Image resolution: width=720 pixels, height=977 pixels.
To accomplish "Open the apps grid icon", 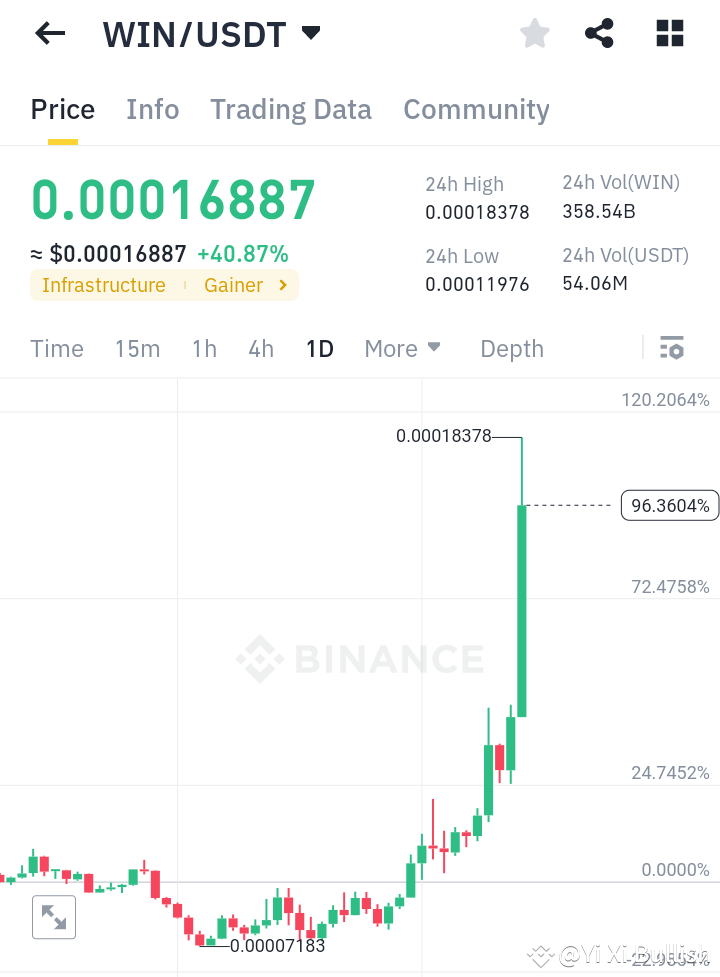I will click(x=669, y=33).
